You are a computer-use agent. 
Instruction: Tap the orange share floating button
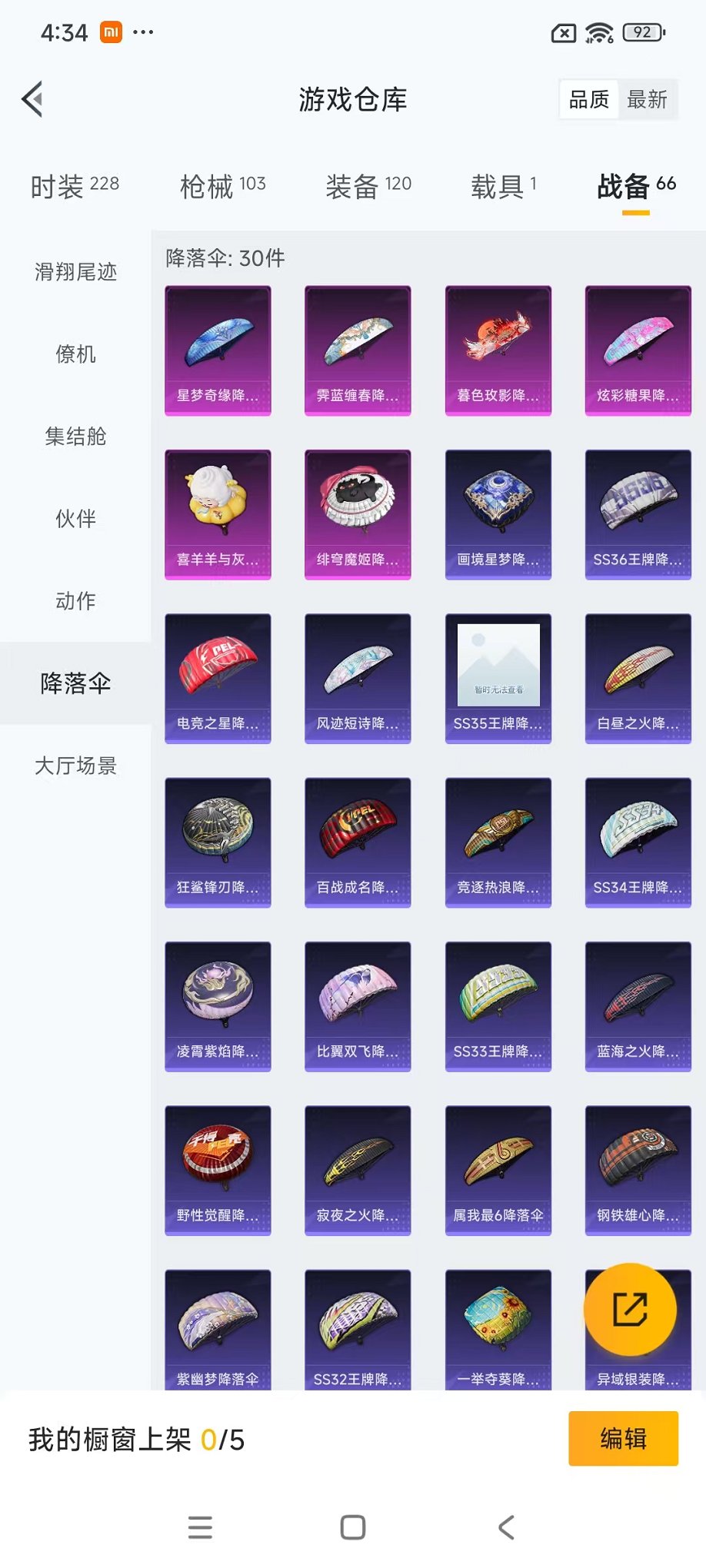point(630,1310)
